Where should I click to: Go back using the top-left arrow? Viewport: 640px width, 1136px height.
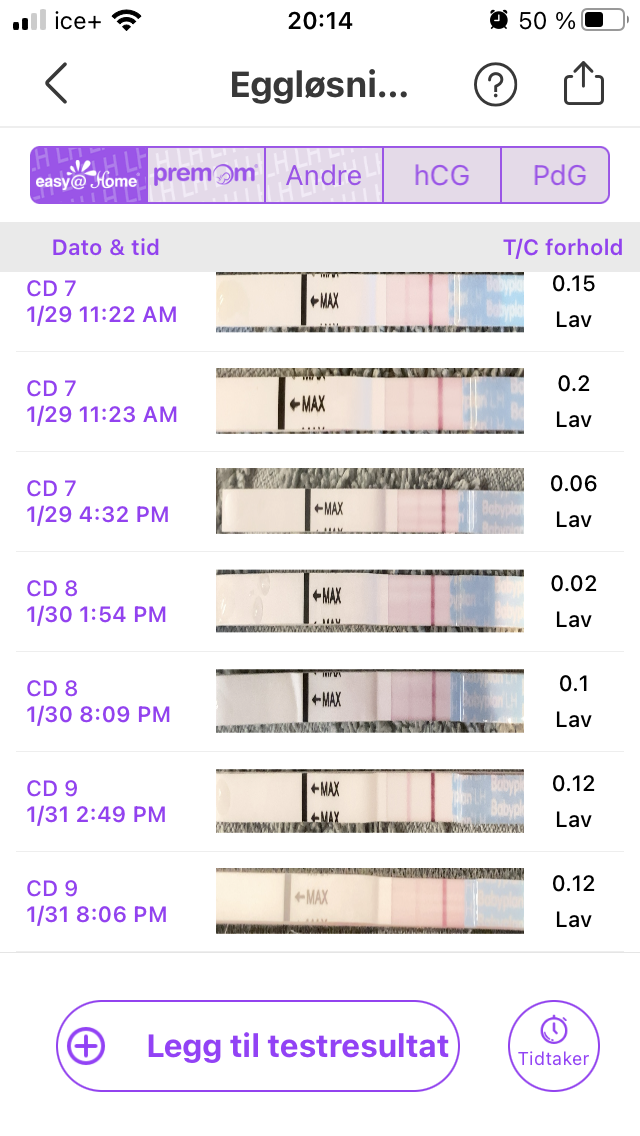click(x=56, y=84)
